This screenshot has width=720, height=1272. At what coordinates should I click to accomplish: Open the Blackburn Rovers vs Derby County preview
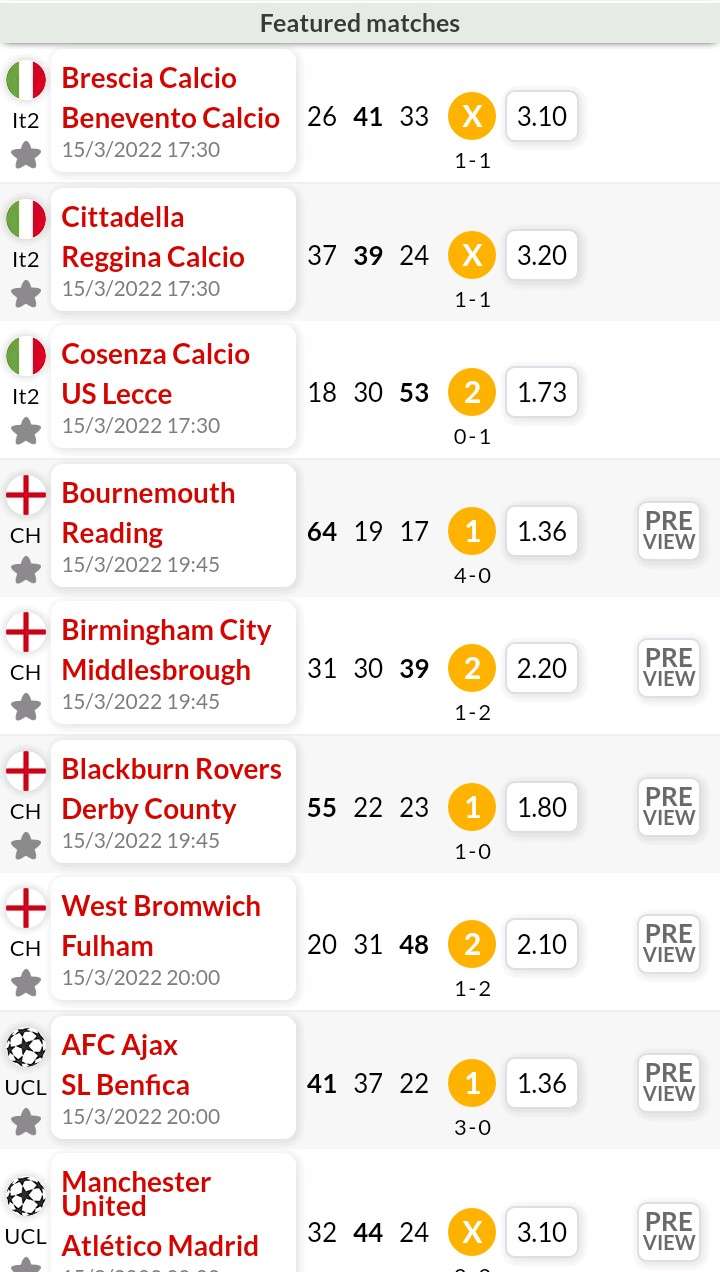click(x=669, y=807)
